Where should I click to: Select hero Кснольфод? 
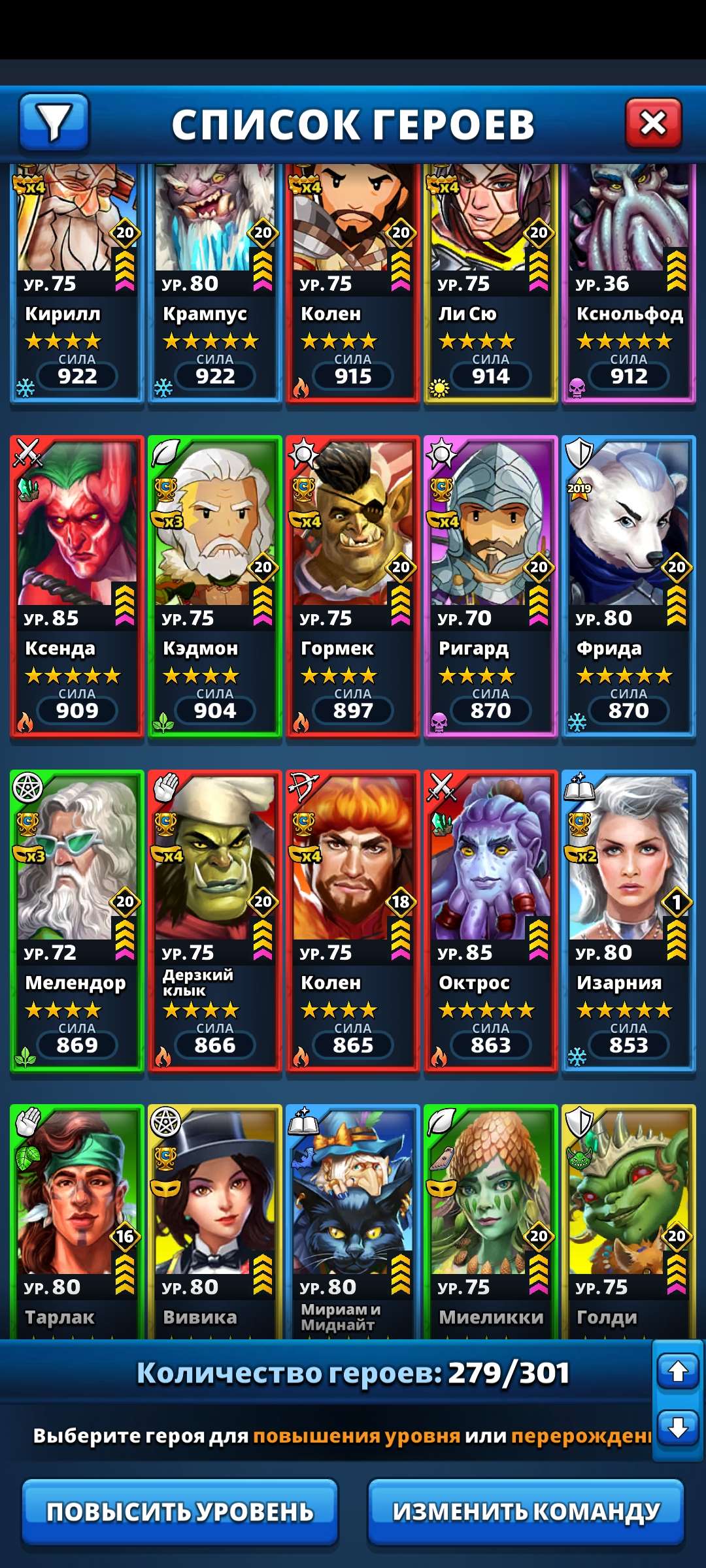pyautogui.click(x=629, y=281)
